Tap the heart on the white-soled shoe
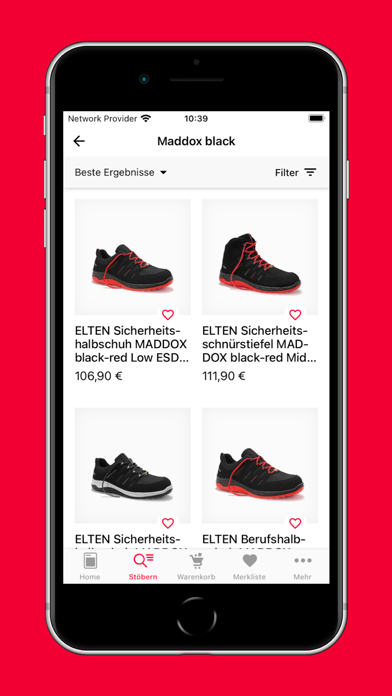 168,523
